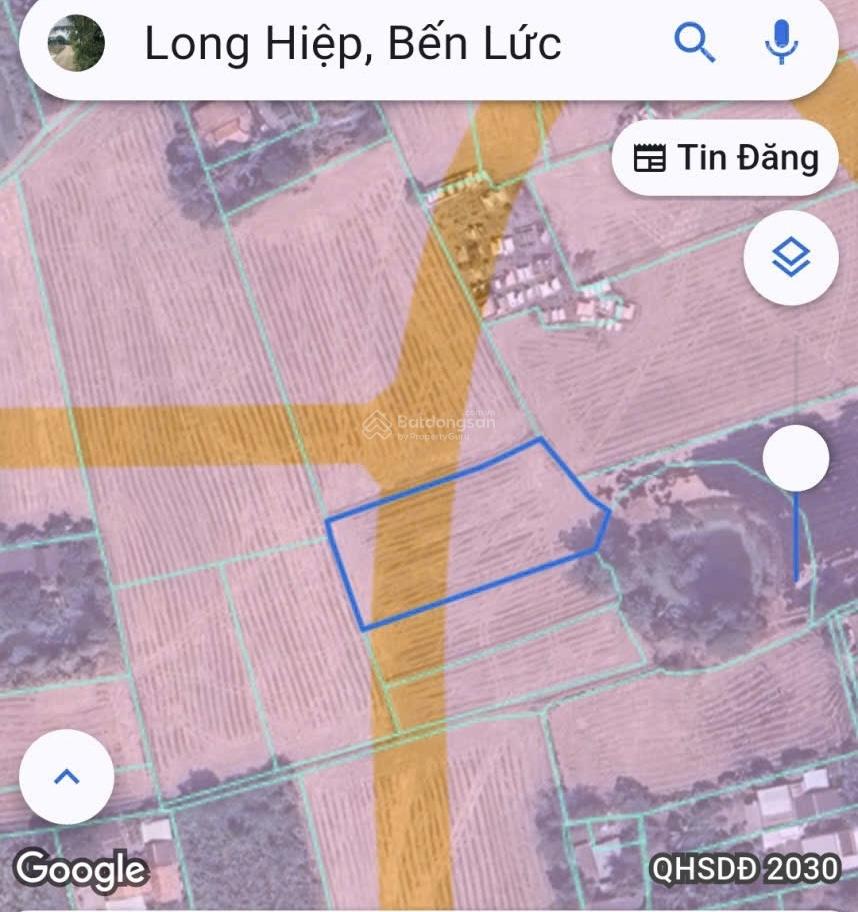Toggle the layers overlay button on

tap(789, 259)
